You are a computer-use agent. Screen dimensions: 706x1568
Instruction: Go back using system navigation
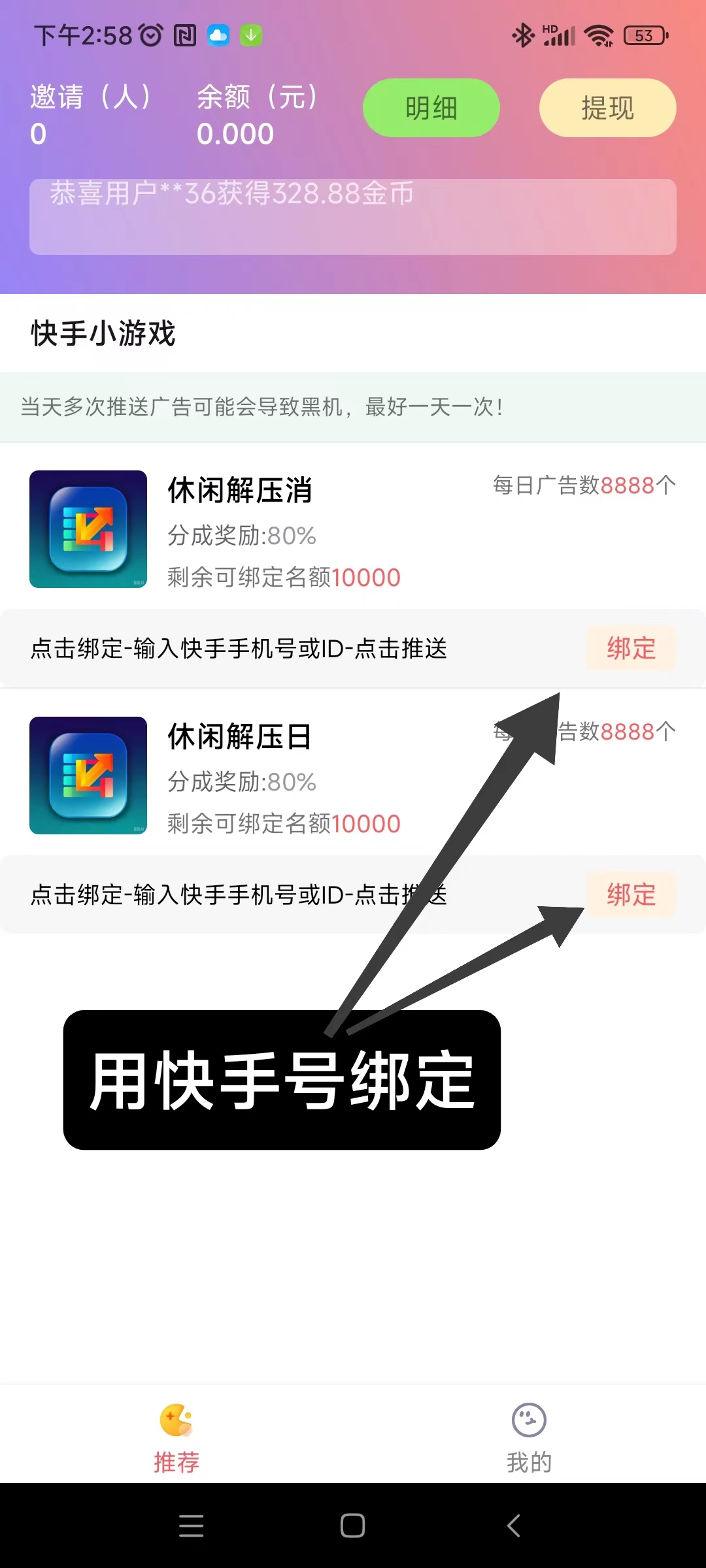tap(514, 1526)
